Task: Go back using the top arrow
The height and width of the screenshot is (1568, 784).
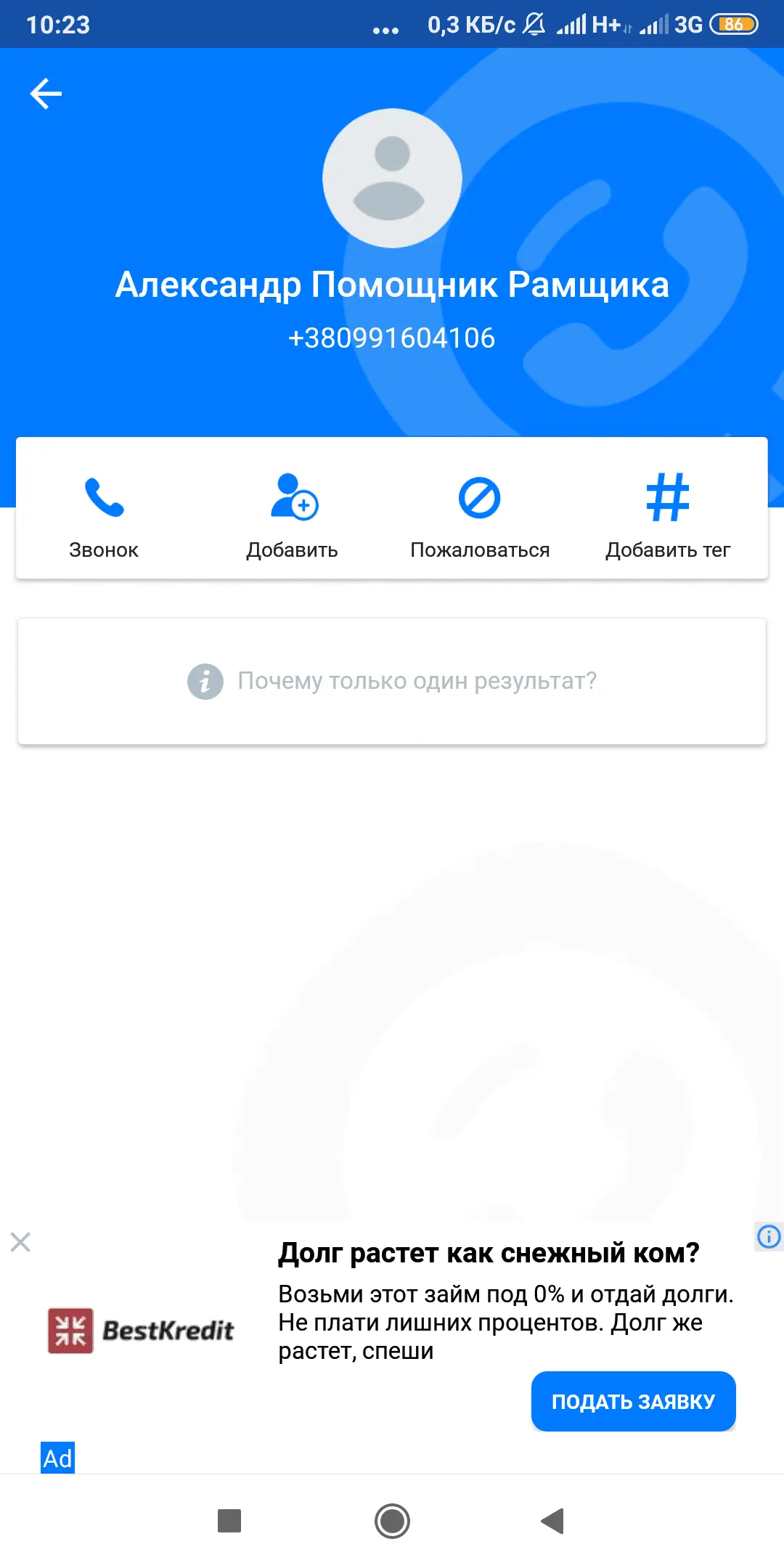Action: click(46, 94)
